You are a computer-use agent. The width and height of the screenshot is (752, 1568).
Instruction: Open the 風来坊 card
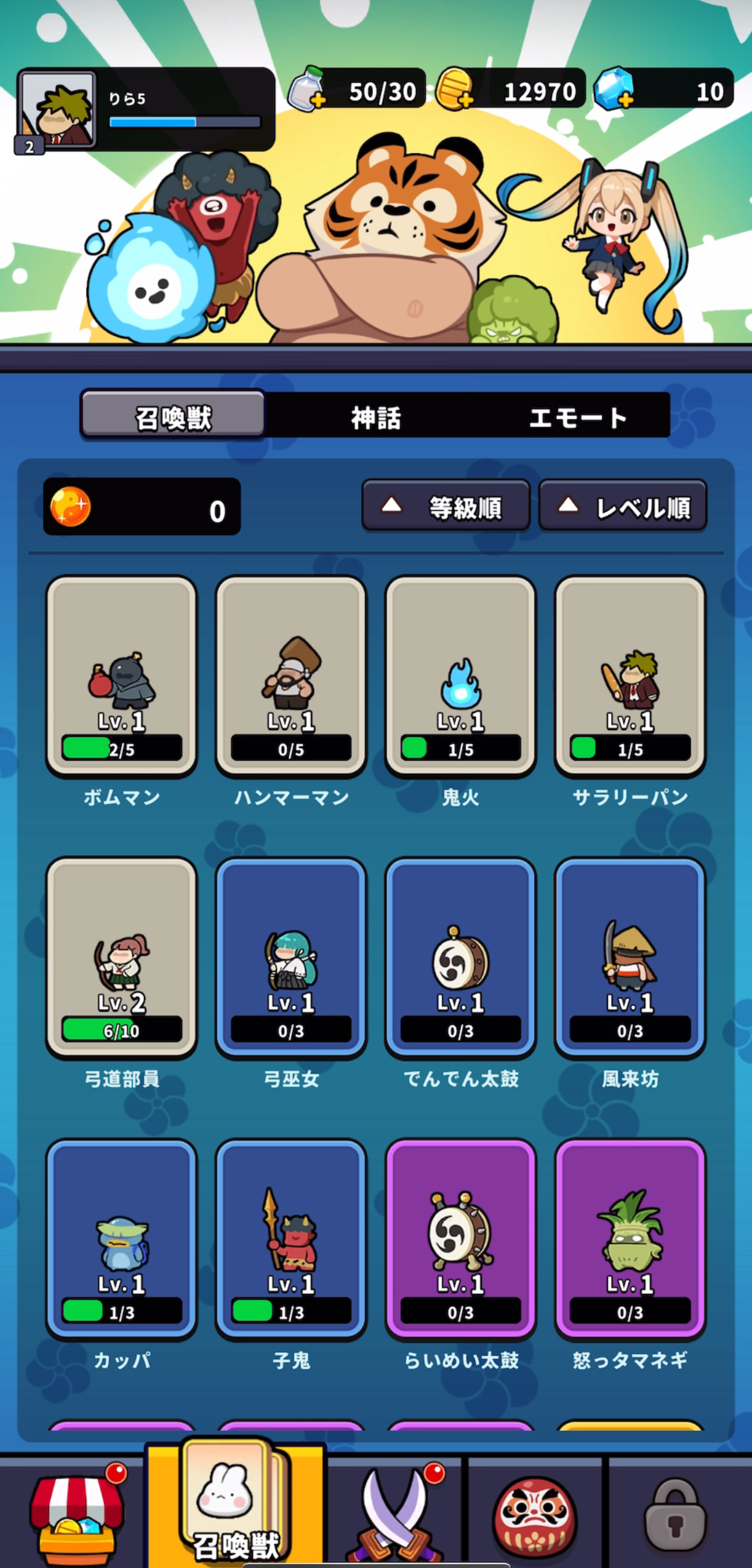tap(630, 958)
